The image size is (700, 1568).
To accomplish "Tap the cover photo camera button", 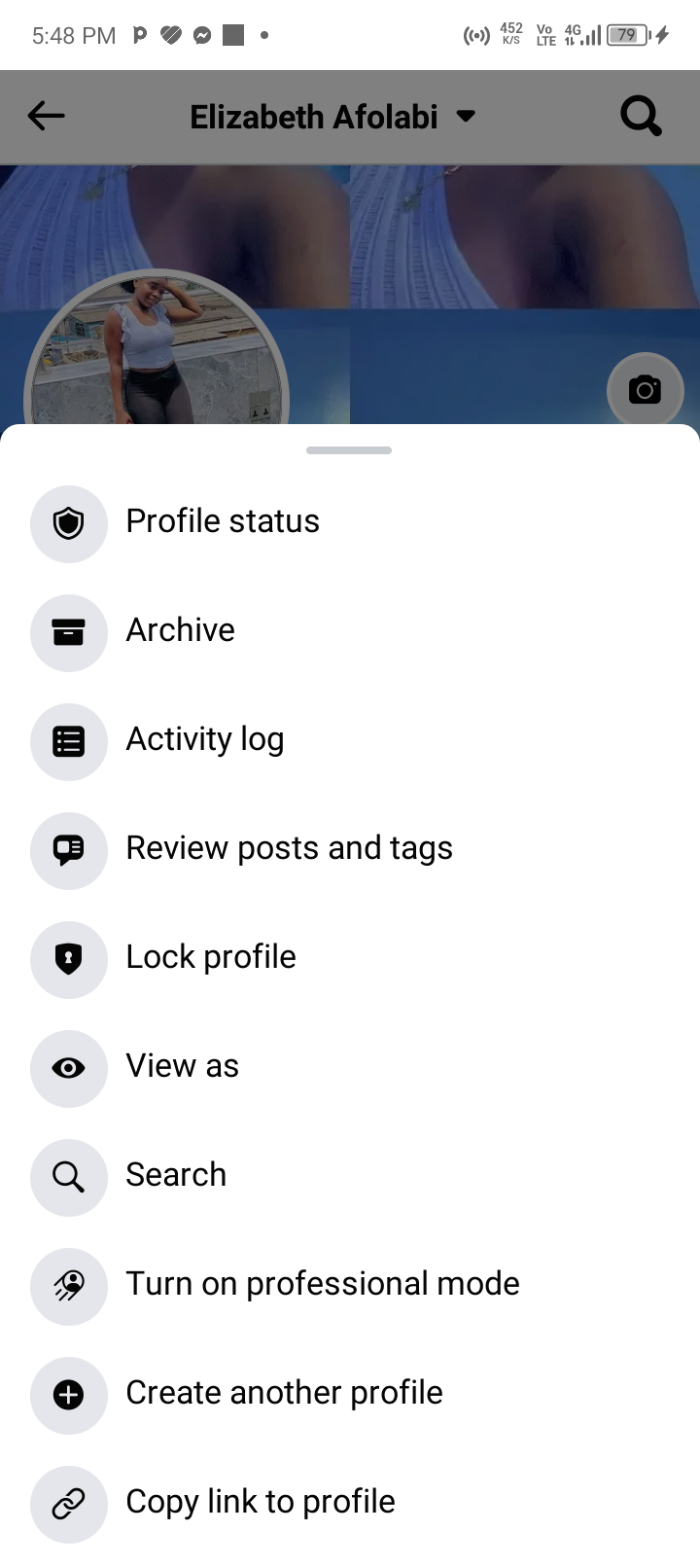I will pos(645,390).
